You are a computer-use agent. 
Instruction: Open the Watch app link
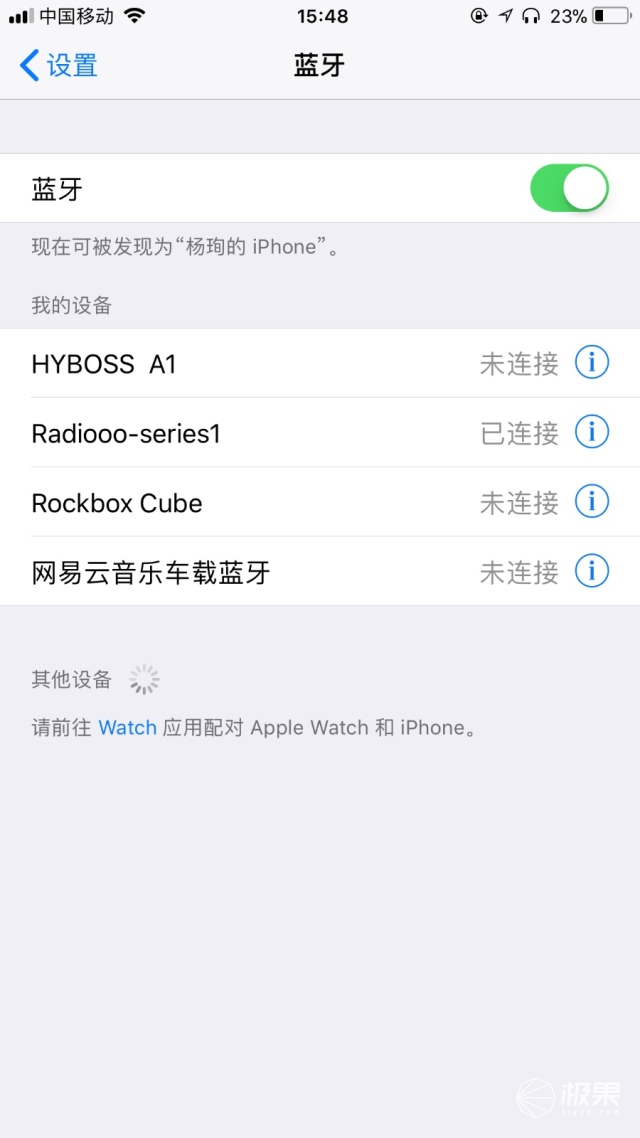pos(127,728)
